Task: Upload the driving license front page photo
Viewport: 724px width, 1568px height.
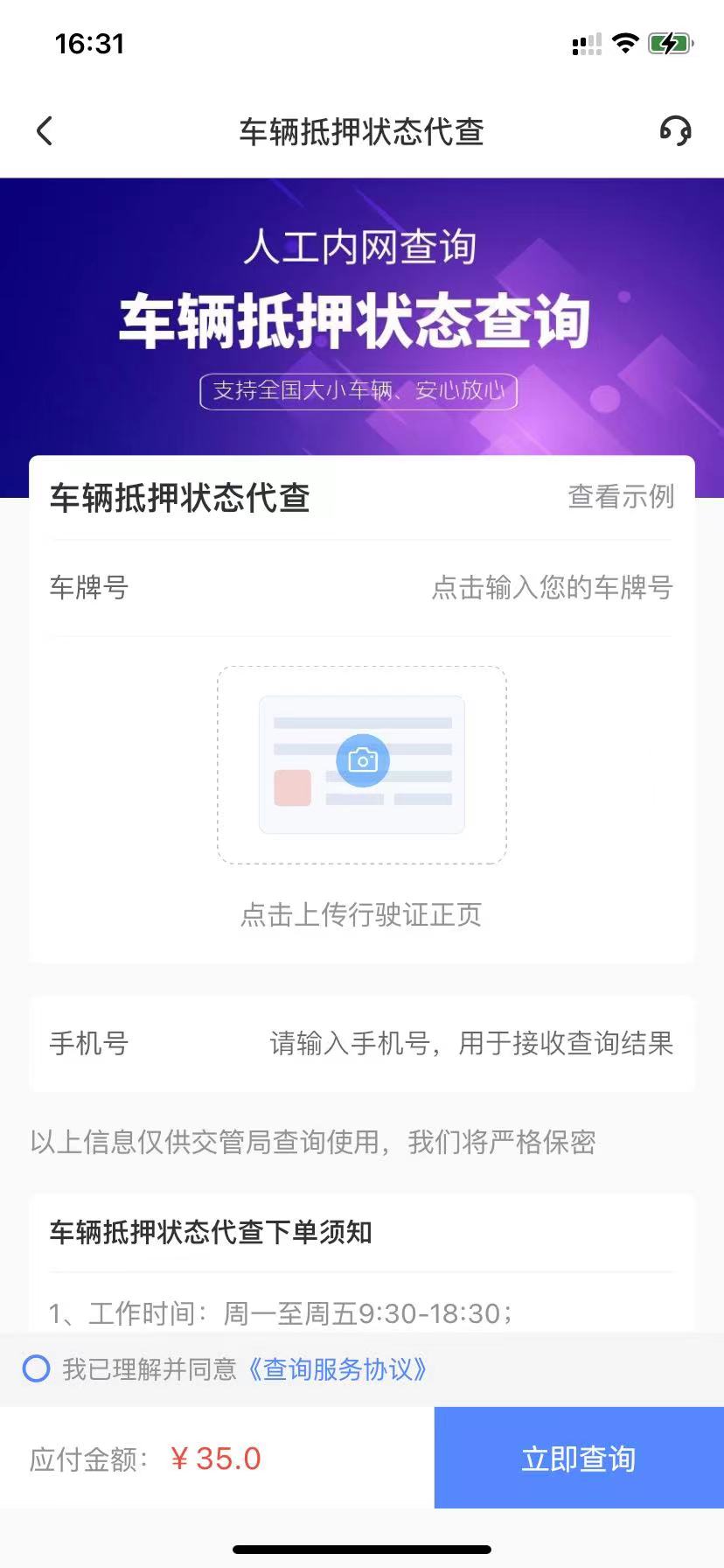Action: click(x=362, y=765)
